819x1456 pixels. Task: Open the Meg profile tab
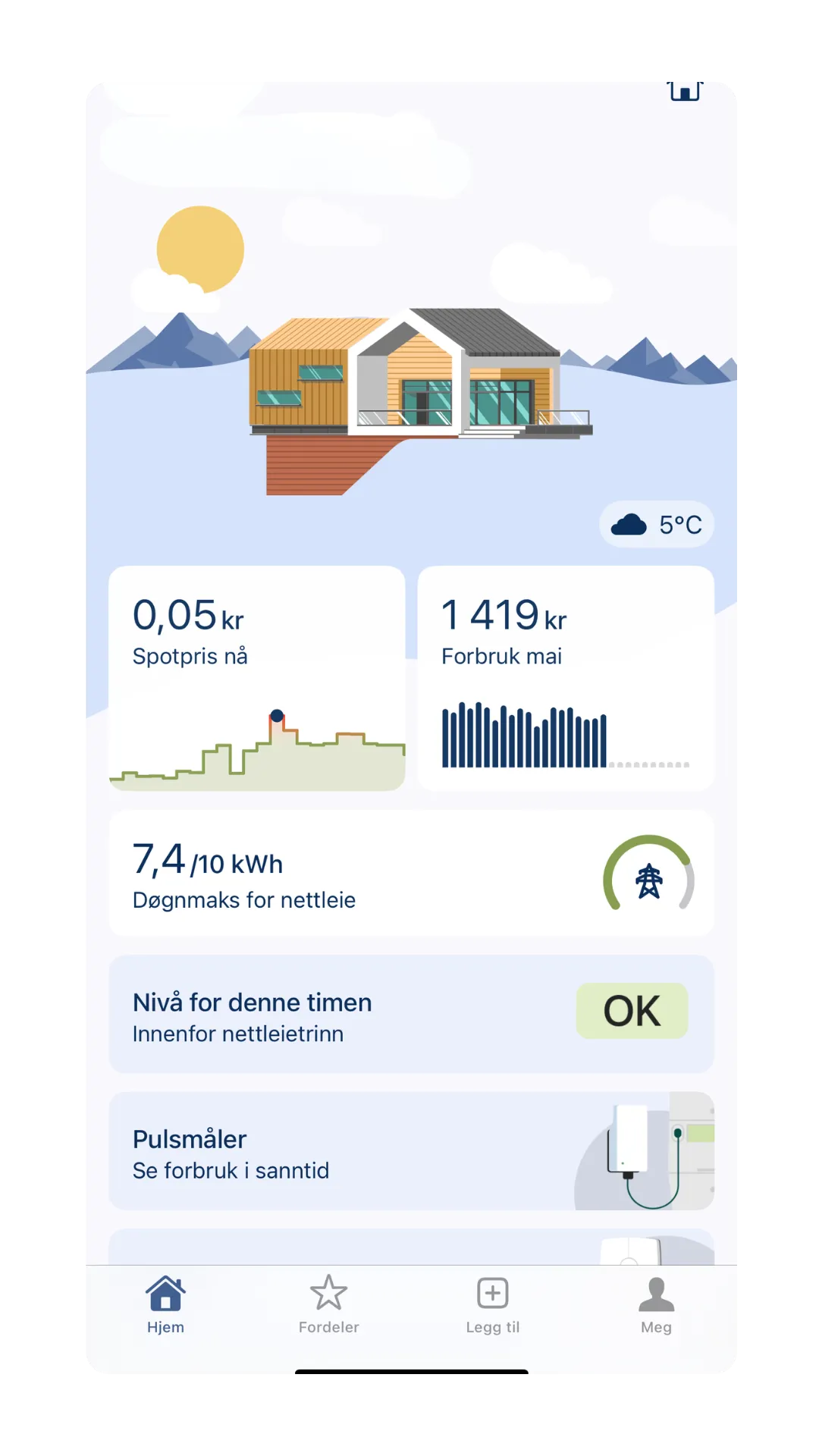(656, 1305)
